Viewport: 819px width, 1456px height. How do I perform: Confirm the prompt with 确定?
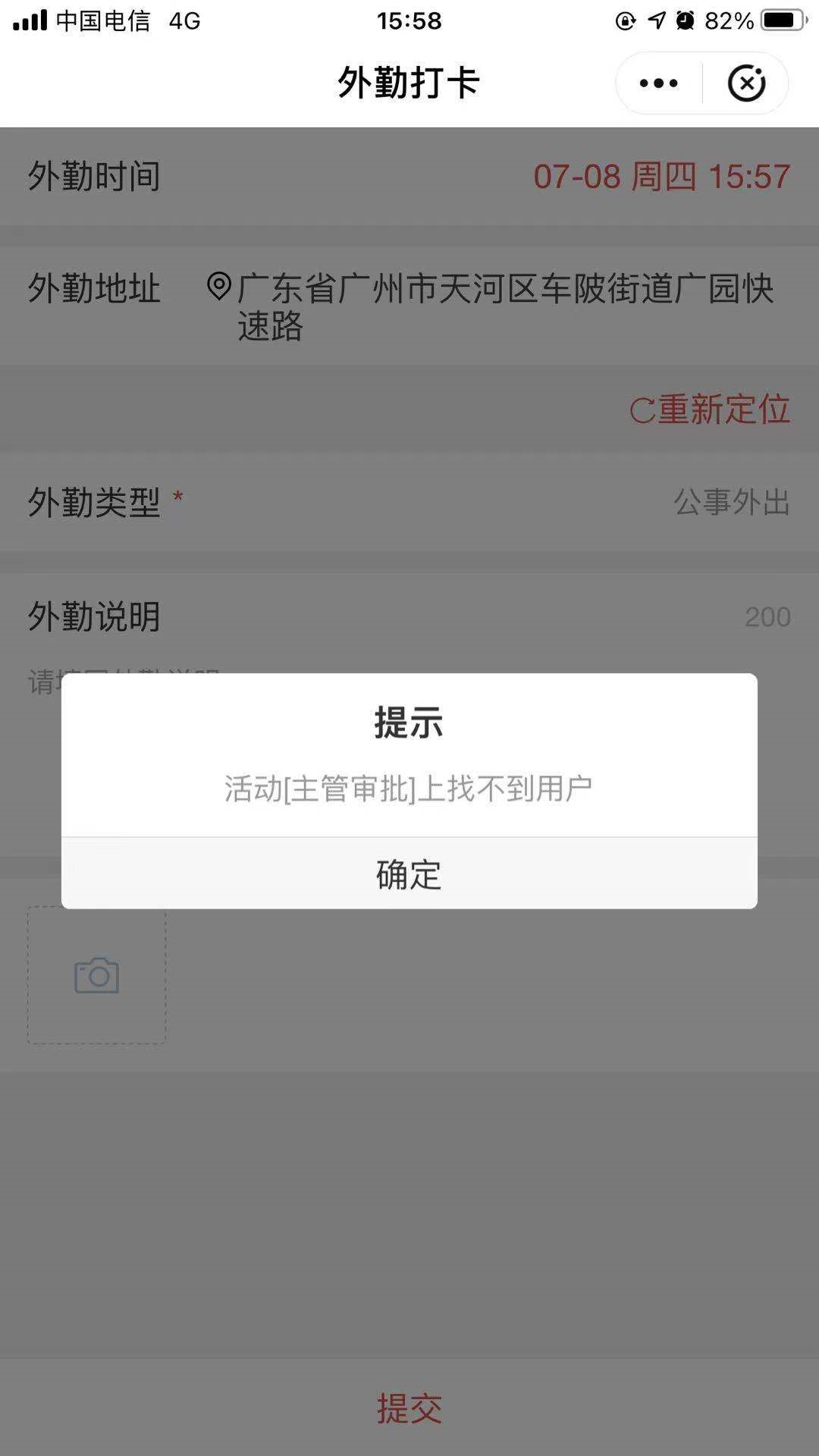pyautogui.click(x=409, y=874)
